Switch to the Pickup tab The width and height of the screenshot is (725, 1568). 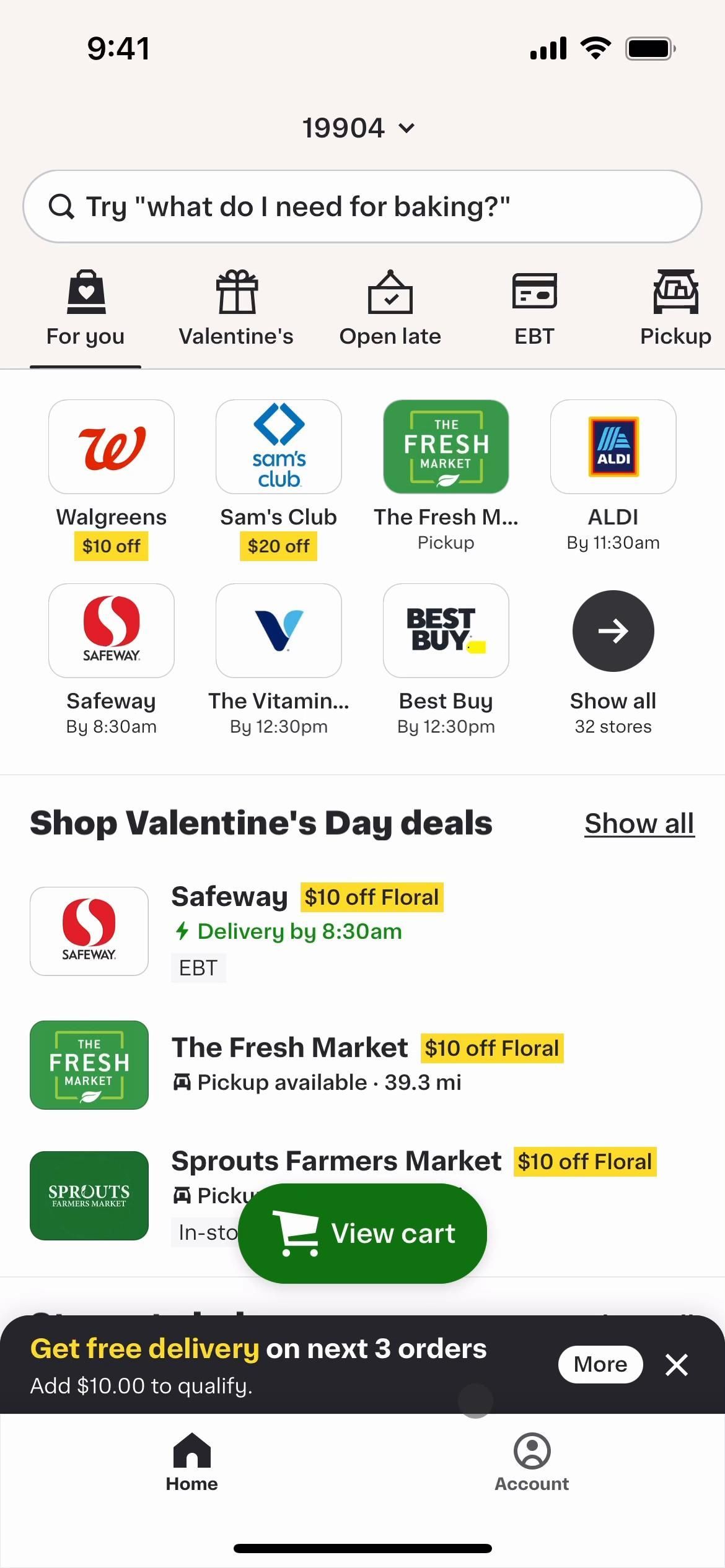[675, 309]
